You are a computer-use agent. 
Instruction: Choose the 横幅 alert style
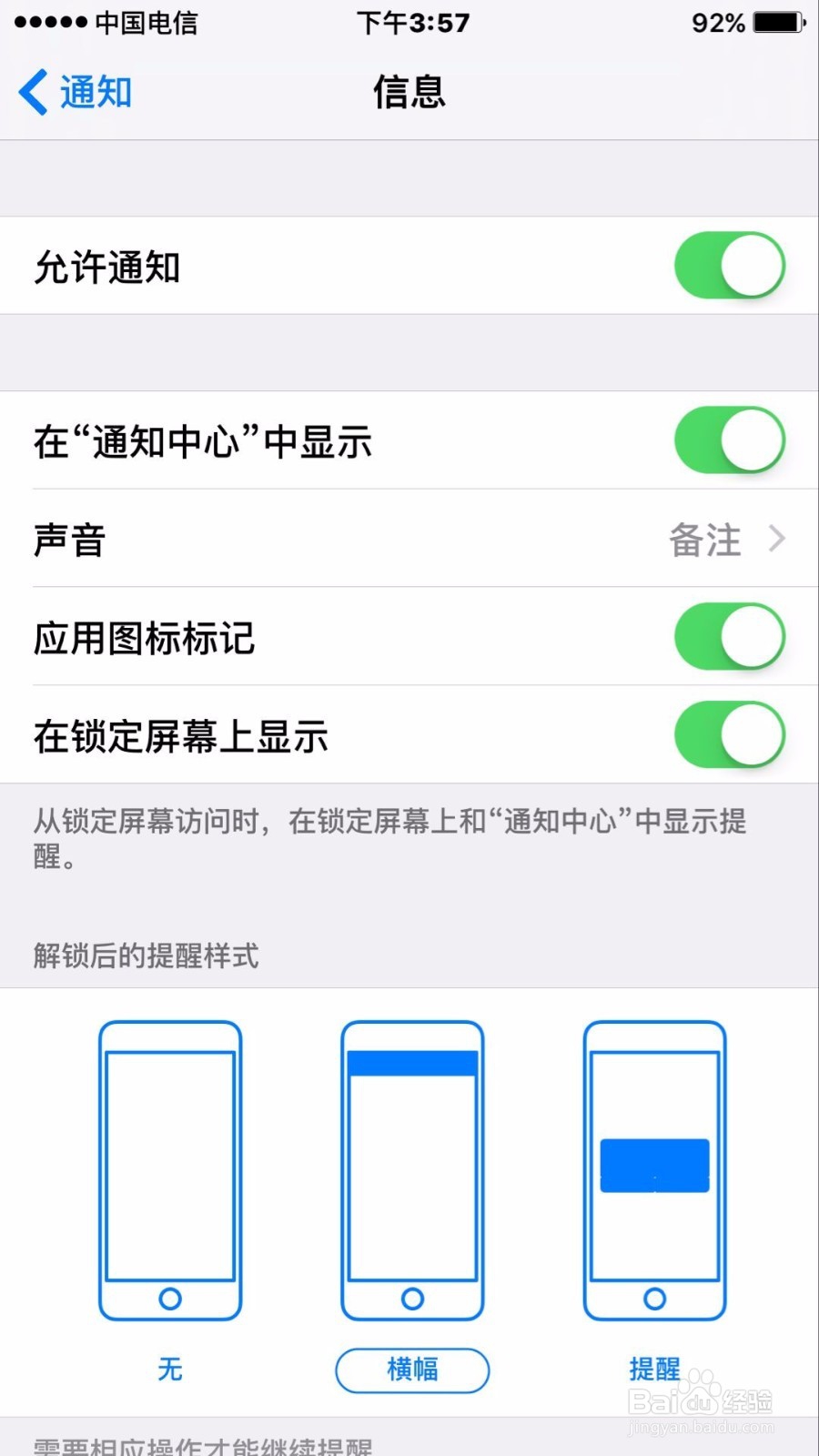pyautogui.click(x=411, y=1370)
